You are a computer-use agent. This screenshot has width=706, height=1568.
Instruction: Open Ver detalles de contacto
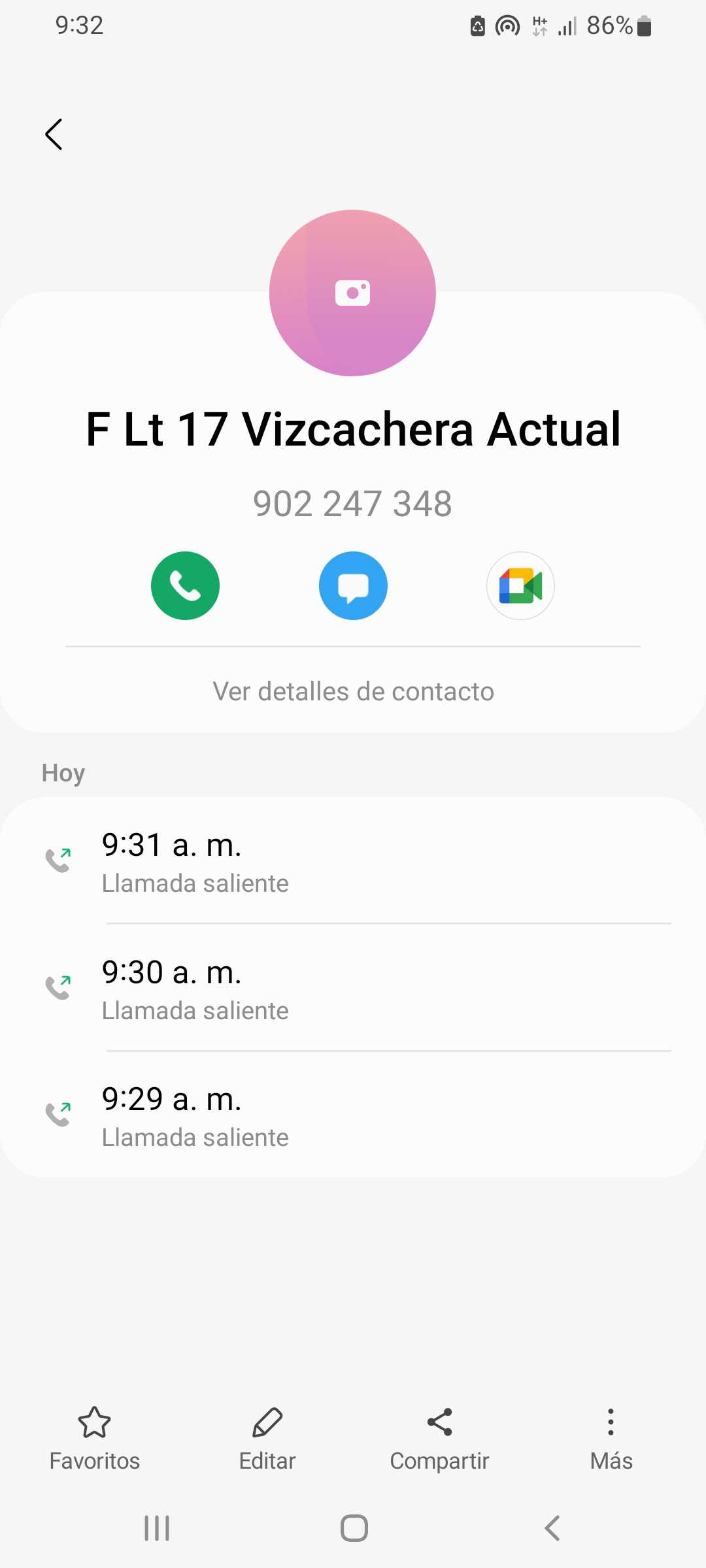click(x=353, y=691)
